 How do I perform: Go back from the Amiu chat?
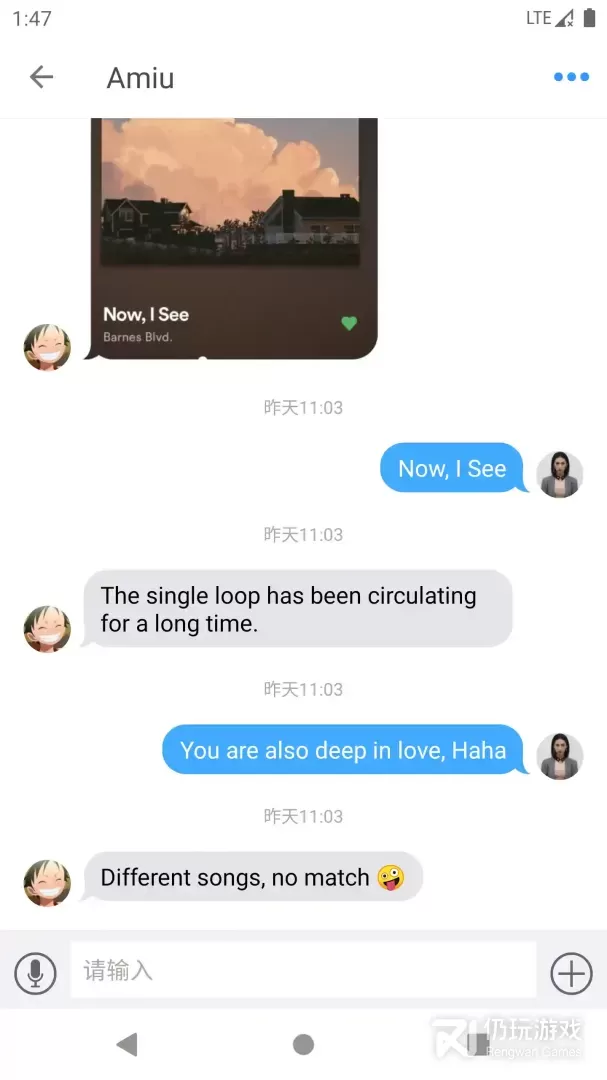41,77
